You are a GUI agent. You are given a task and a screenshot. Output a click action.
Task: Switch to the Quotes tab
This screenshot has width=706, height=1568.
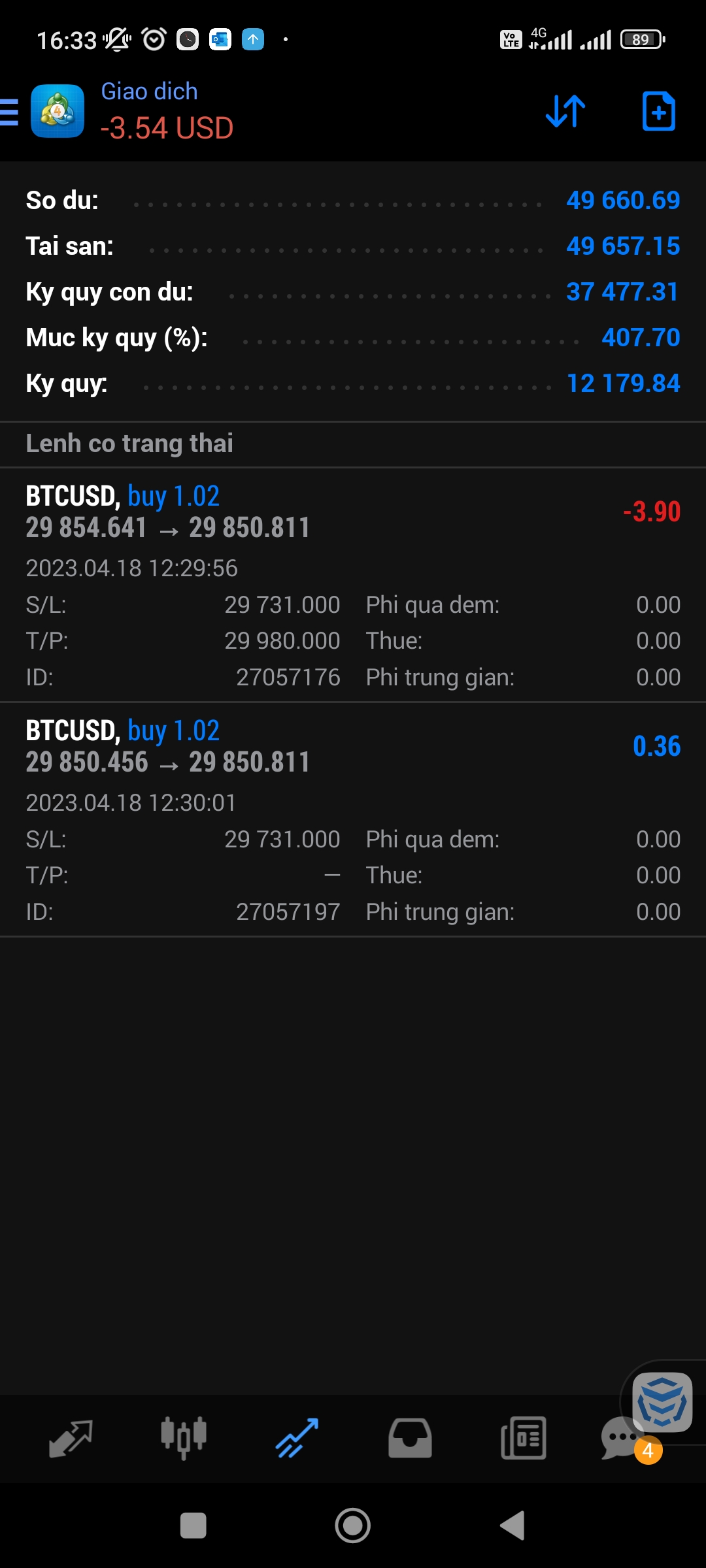[x=71, y=1439]
